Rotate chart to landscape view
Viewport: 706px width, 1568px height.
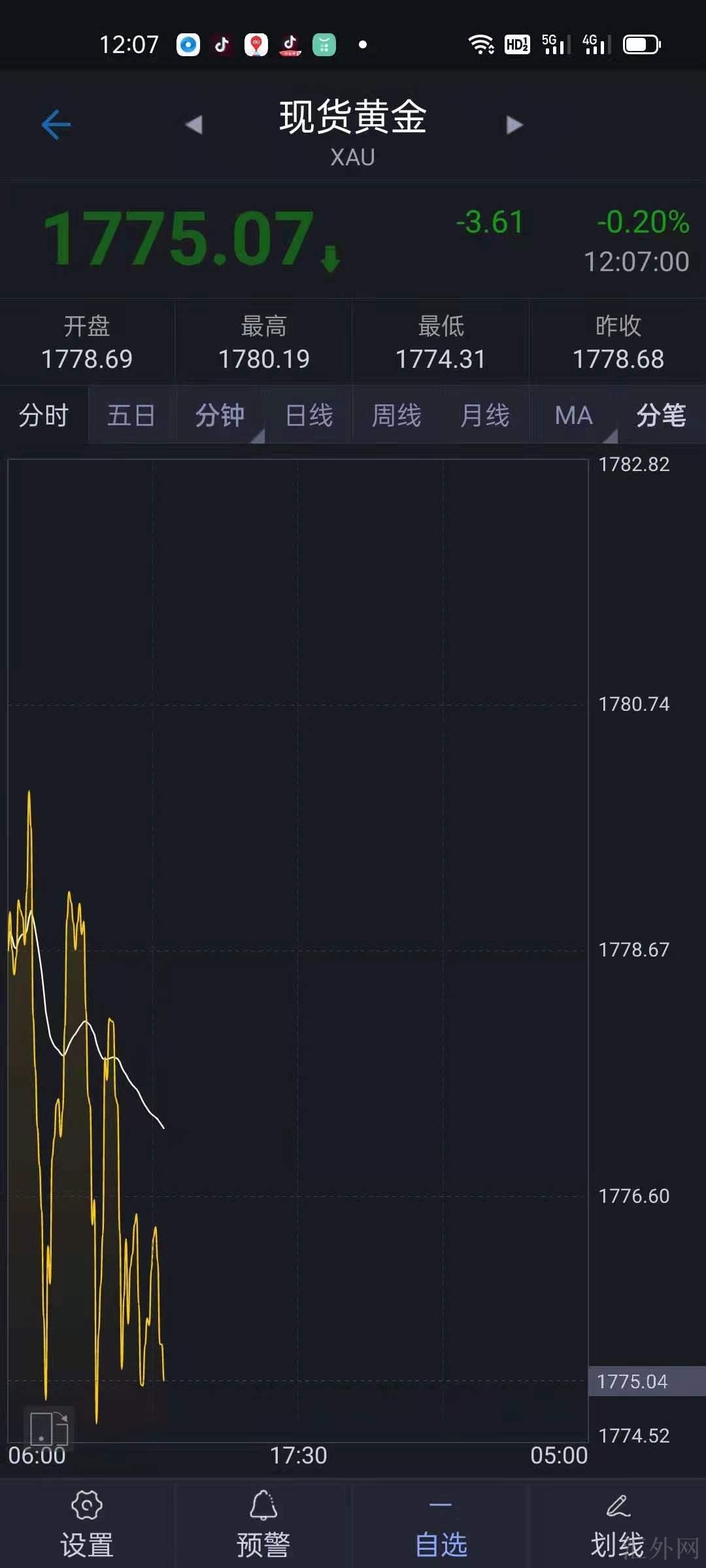(49, 1428)
